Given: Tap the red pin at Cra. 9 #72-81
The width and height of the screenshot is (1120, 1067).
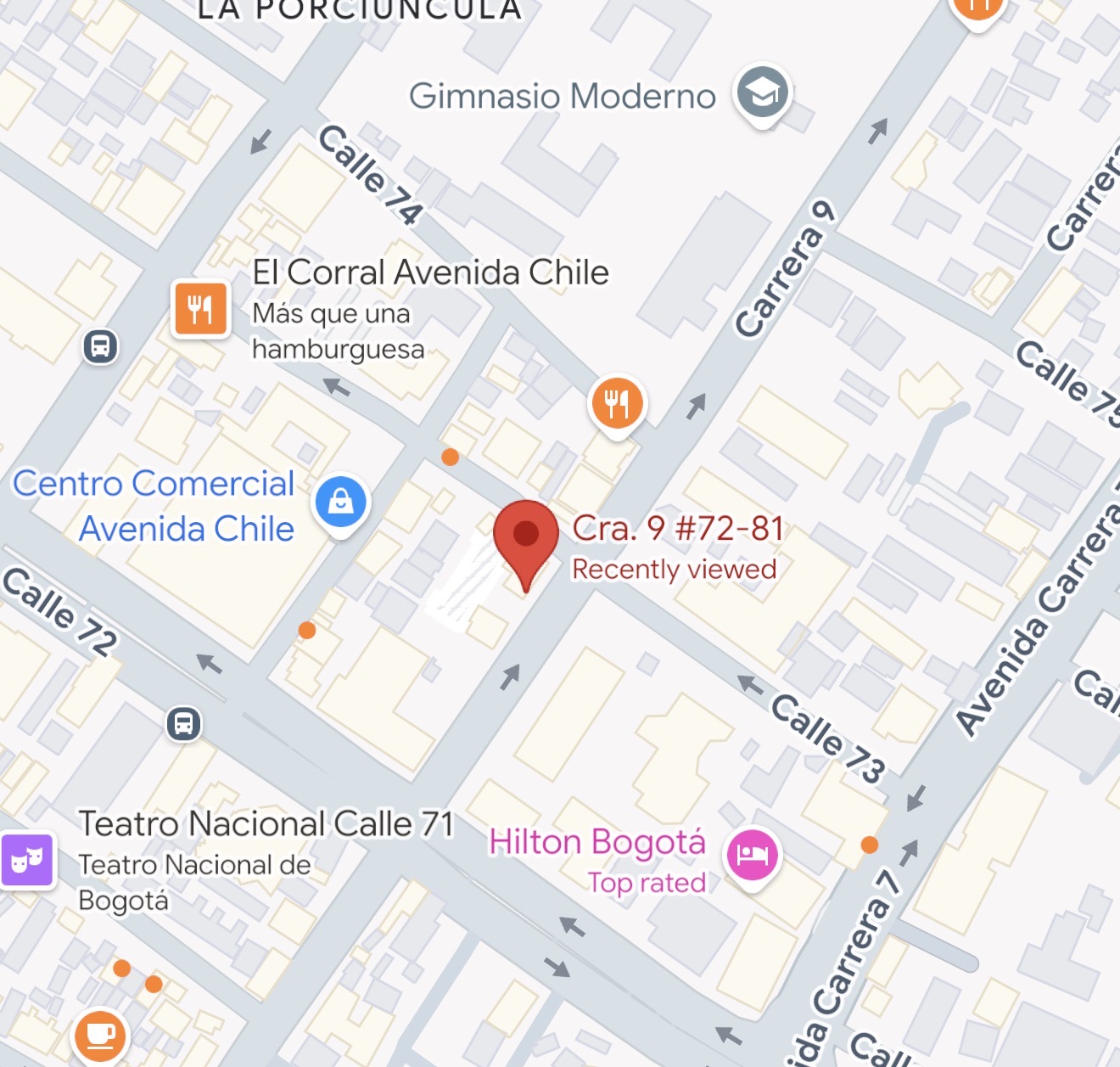Looking at the screenshot, I should (x=526, y=536).
